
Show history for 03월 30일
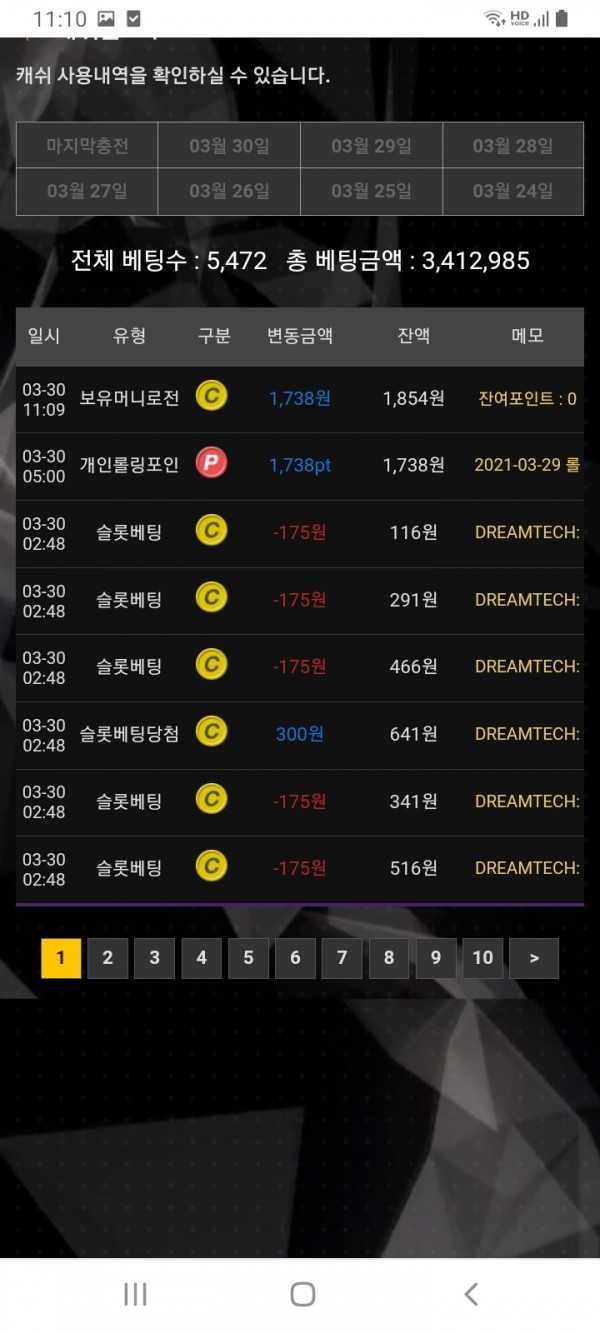[x=229, y=146]
